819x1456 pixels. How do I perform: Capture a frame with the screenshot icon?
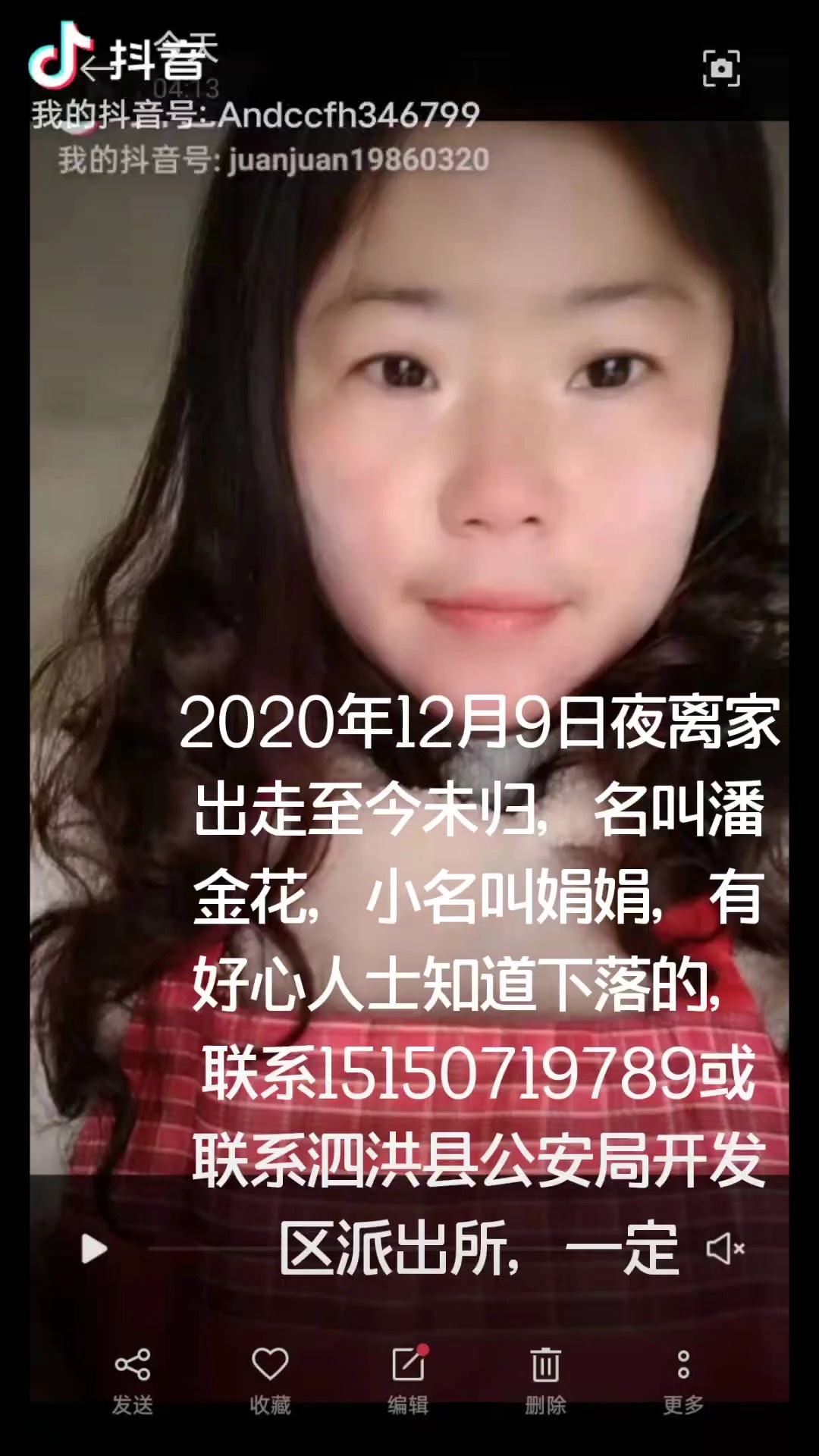click(x=721, y=68)
